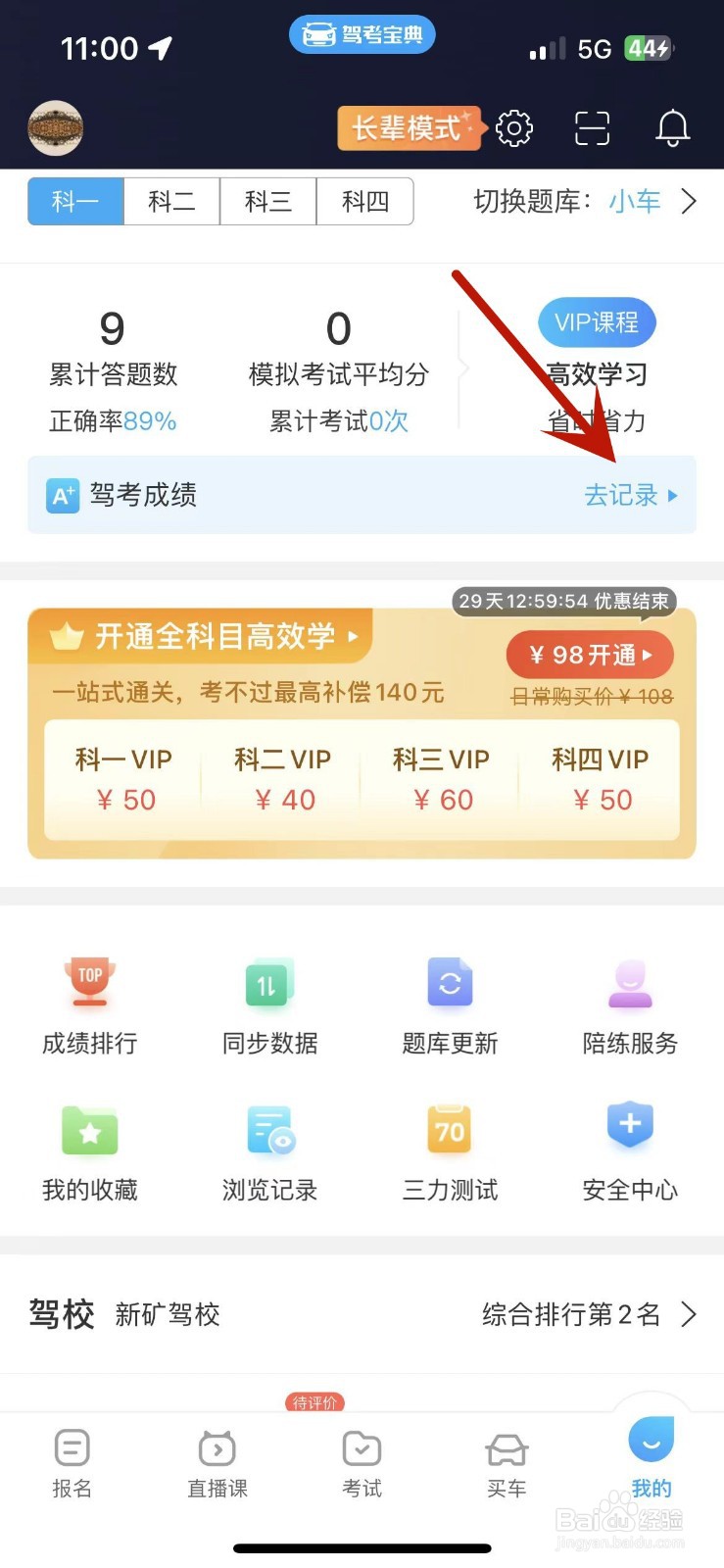Expand 切换题库 to switch question bank
The width and height of the screenshot is (724, 1568).
coord(636,202)
